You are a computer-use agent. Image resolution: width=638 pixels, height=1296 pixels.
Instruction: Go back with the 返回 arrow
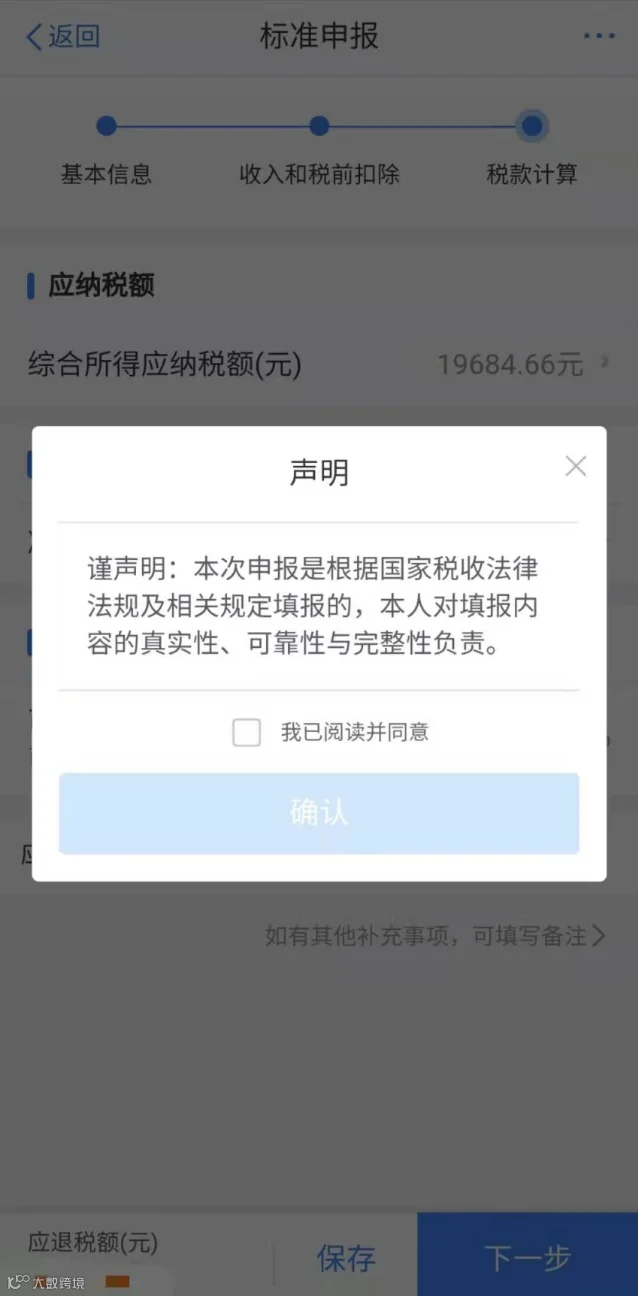pyautogui.click(x=62, y=38)
